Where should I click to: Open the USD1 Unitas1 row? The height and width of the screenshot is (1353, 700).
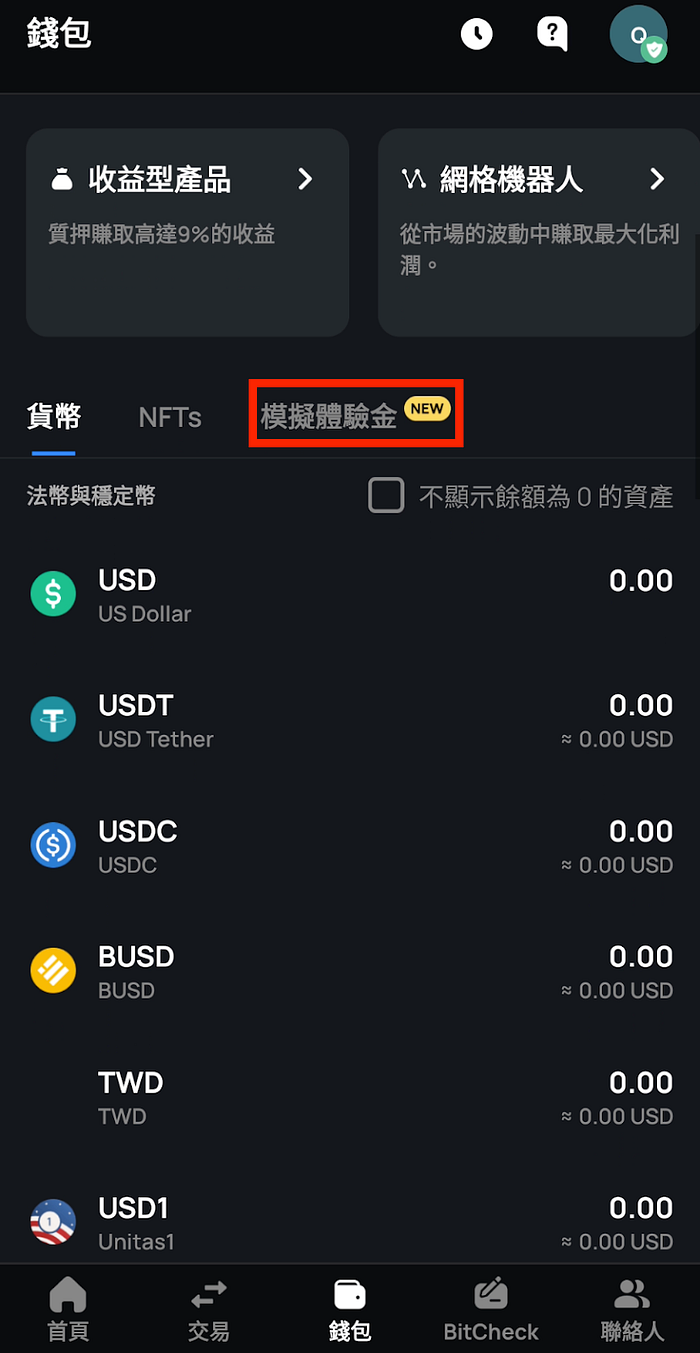[350, 1223]
